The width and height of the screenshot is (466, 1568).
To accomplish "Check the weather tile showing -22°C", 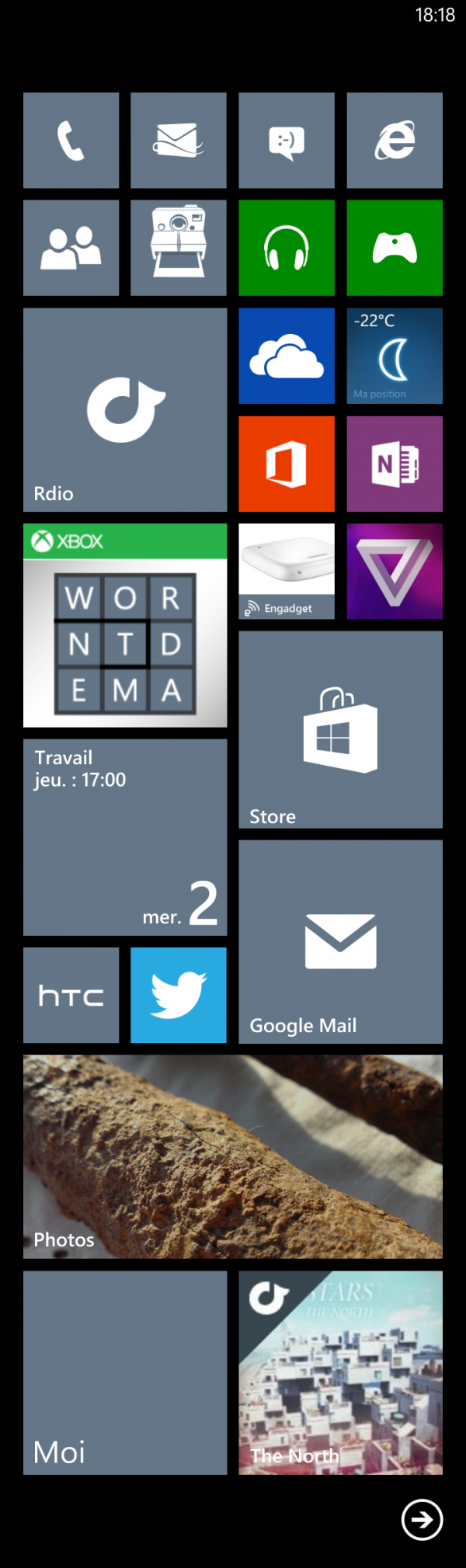I will tap(395, 356).
